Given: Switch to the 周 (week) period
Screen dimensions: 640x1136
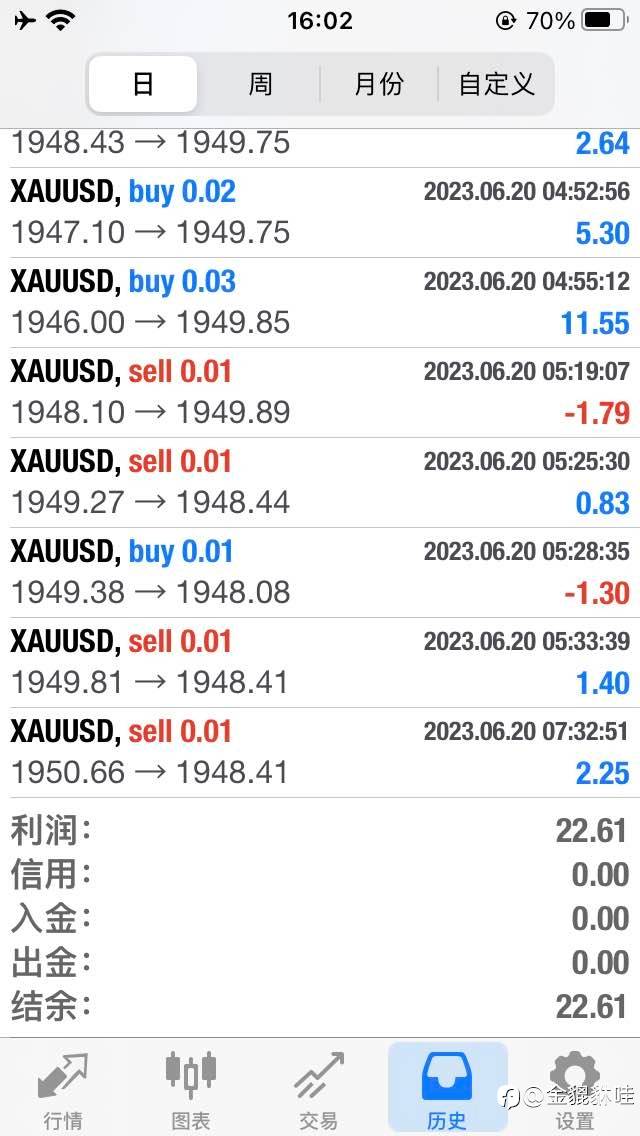Looking at the screenshot, I should click(260, 84).
